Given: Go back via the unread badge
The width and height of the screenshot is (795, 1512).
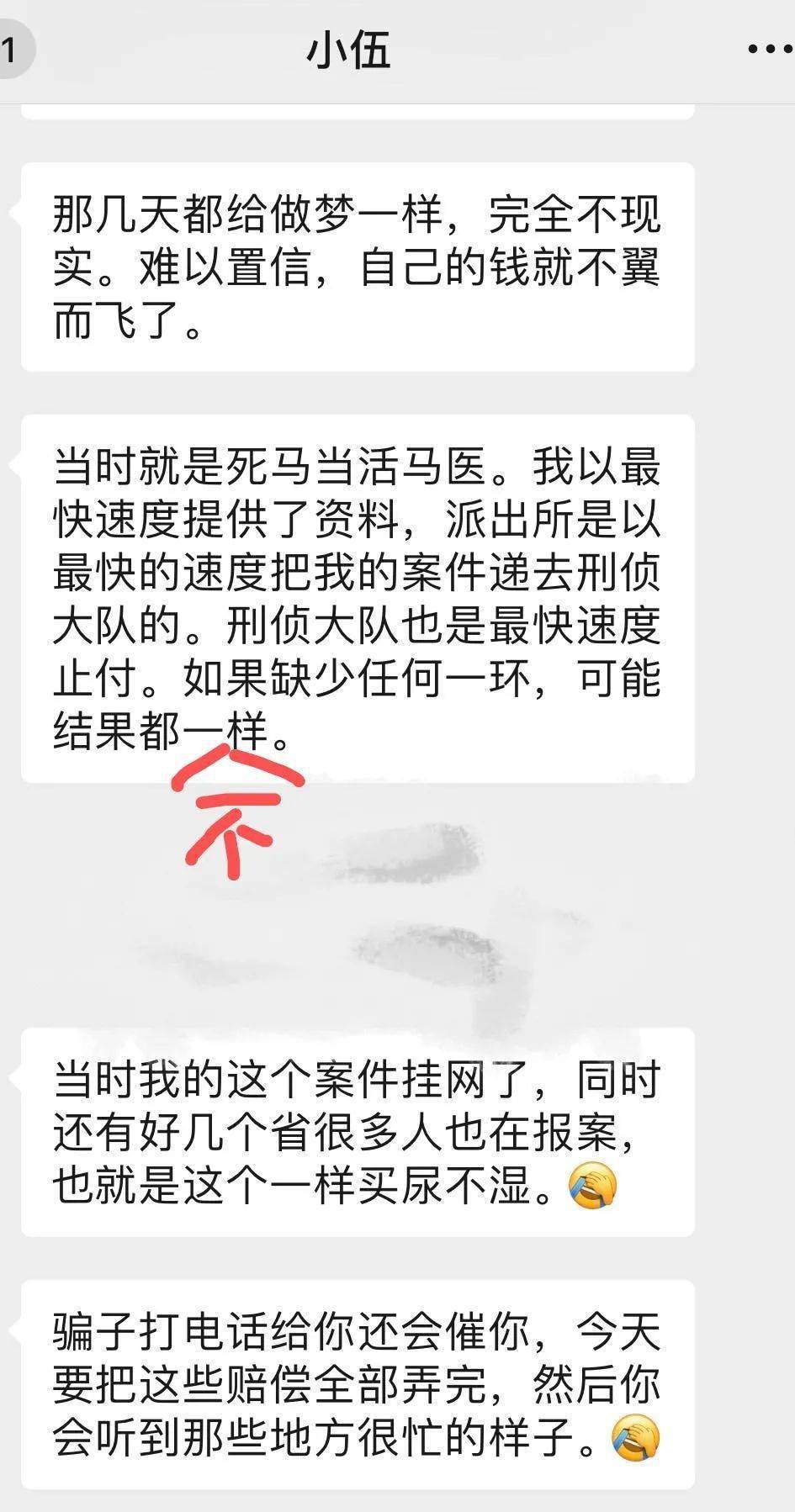Looking at the screenshot, I should pyautogui.click(x=12, y=50).
